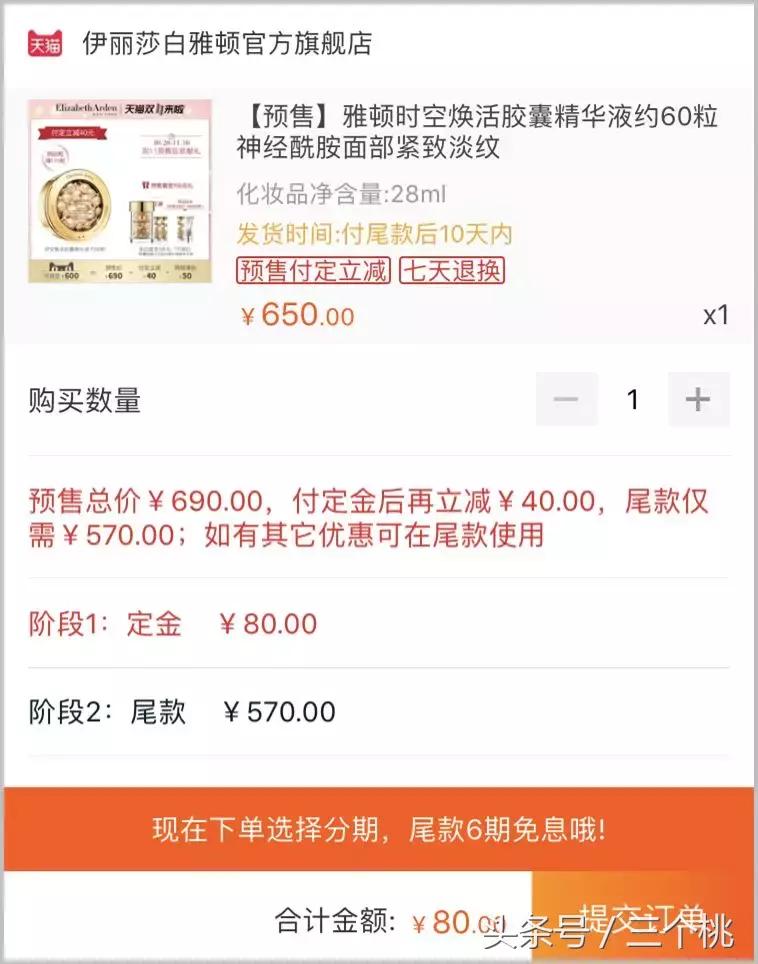Tap the 尾款6期免息 installment banner
Screen dimensions: 758x964
click(378, 829)
